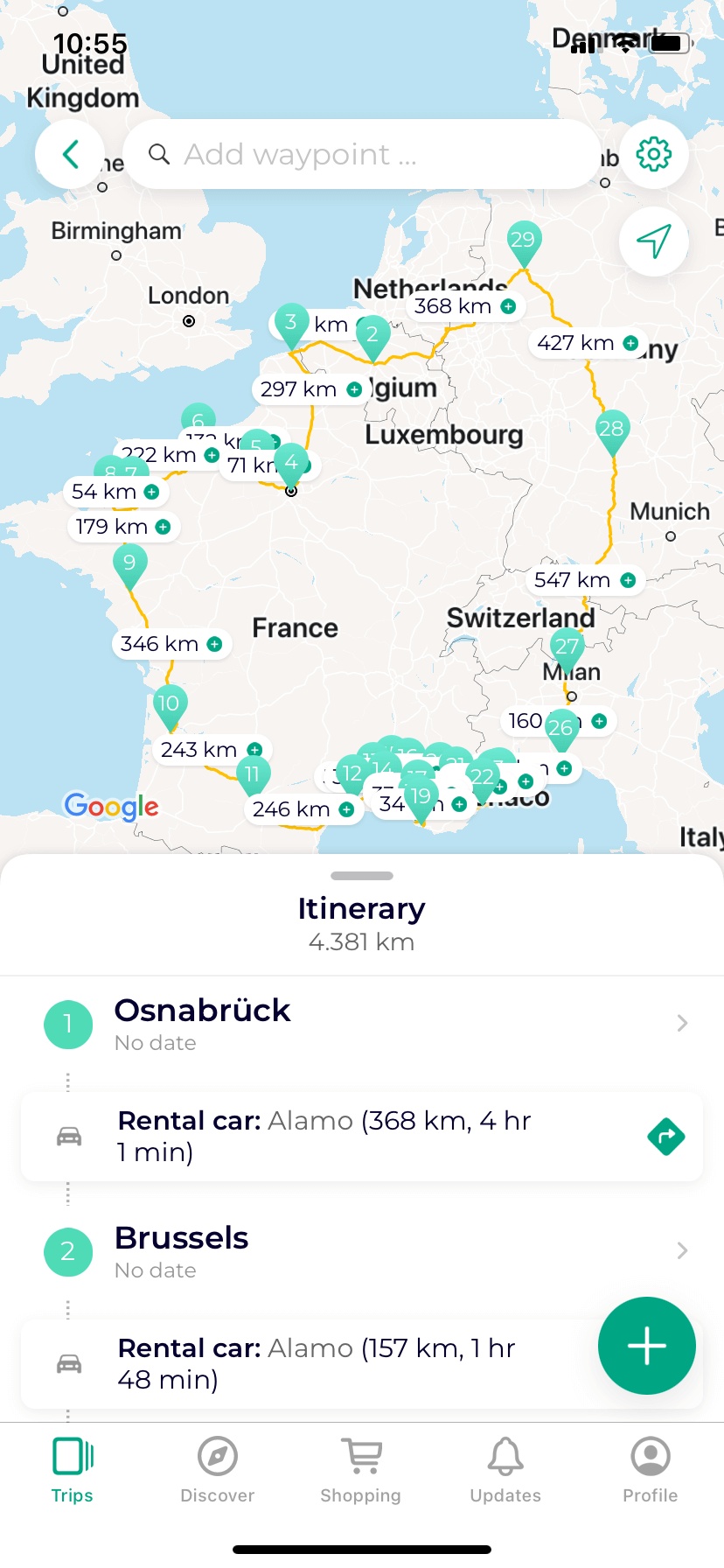Click the search magnifier in waypoint bar
This screenshot has width=724, height=1568.
coord(159,153)
